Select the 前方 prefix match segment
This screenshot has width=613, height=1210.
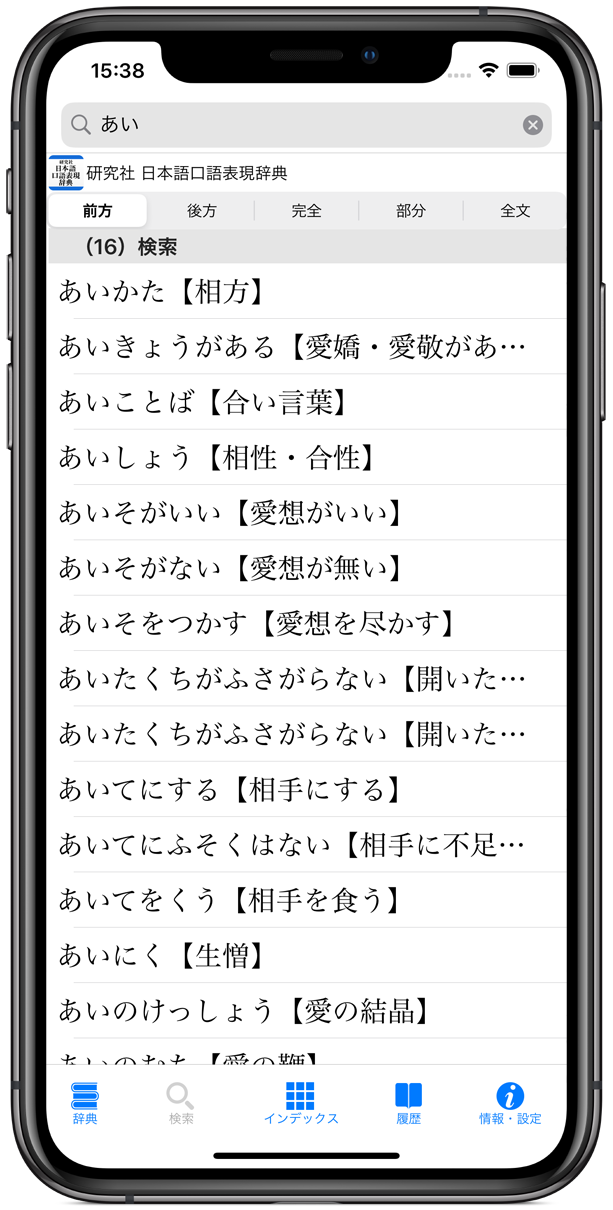[98, 211]
